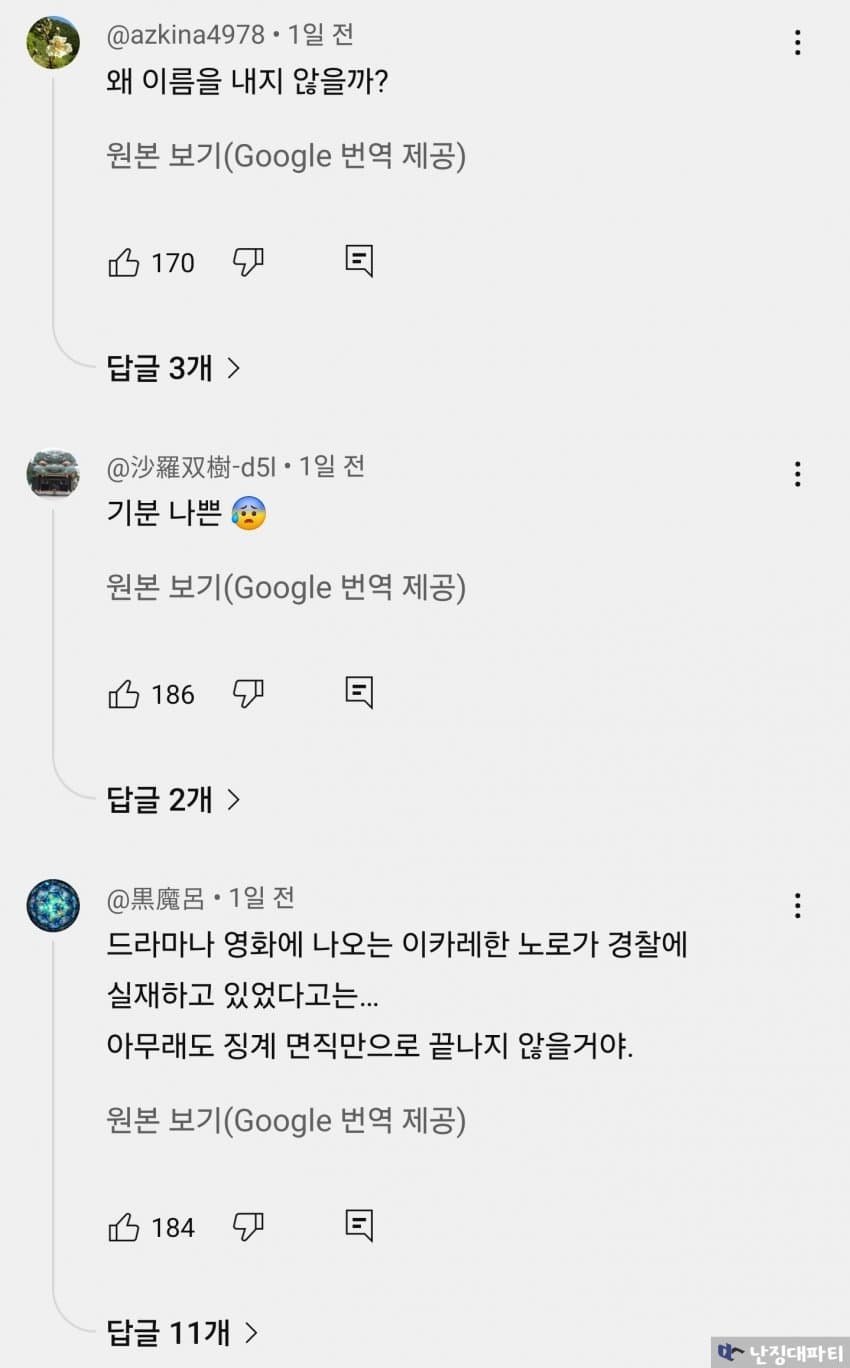Screen dimensions: 850x1368
Task: Dislike the comment by @黒魔呂
Action: [x=248, y=1226]
